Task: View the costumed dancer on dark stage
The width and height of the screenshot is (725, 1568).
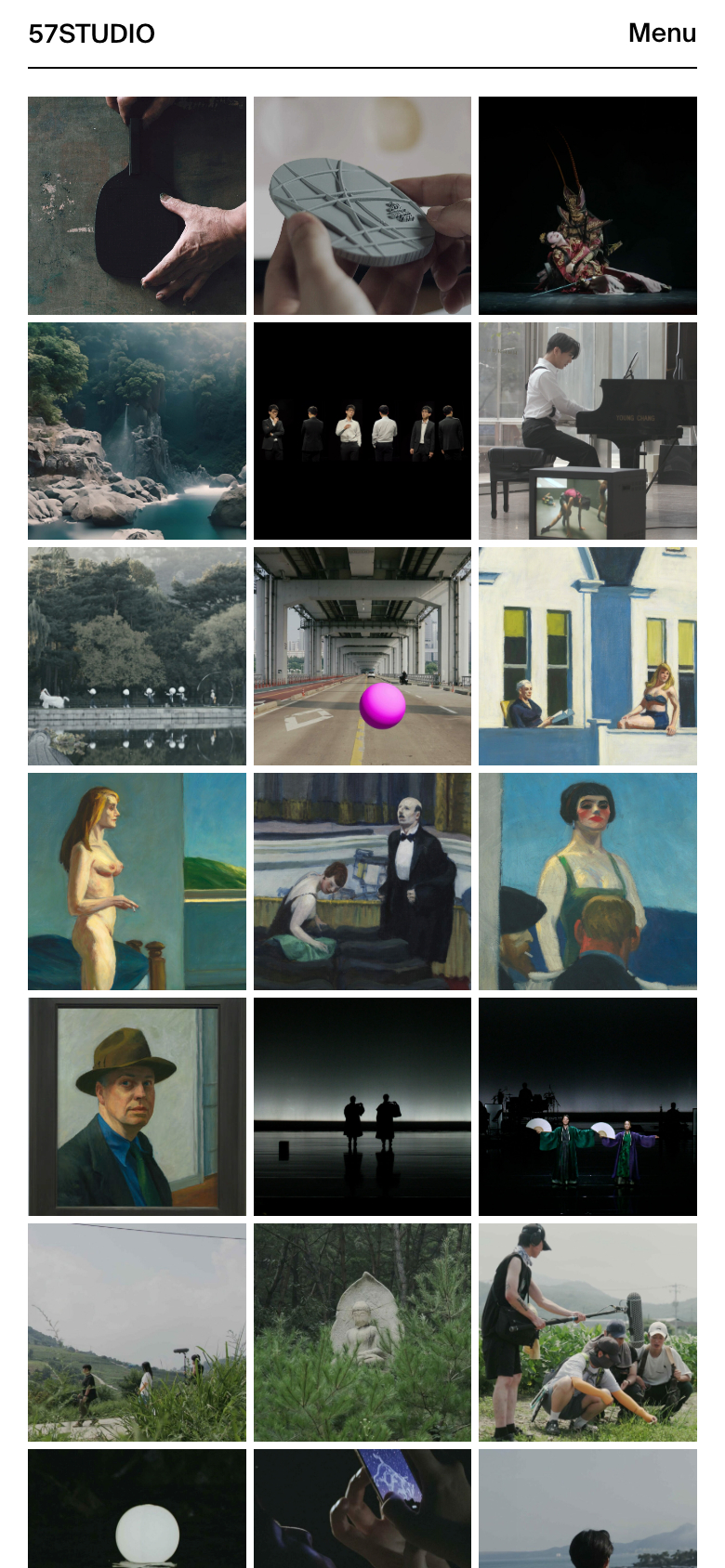Action: click(x=587, y=205)
